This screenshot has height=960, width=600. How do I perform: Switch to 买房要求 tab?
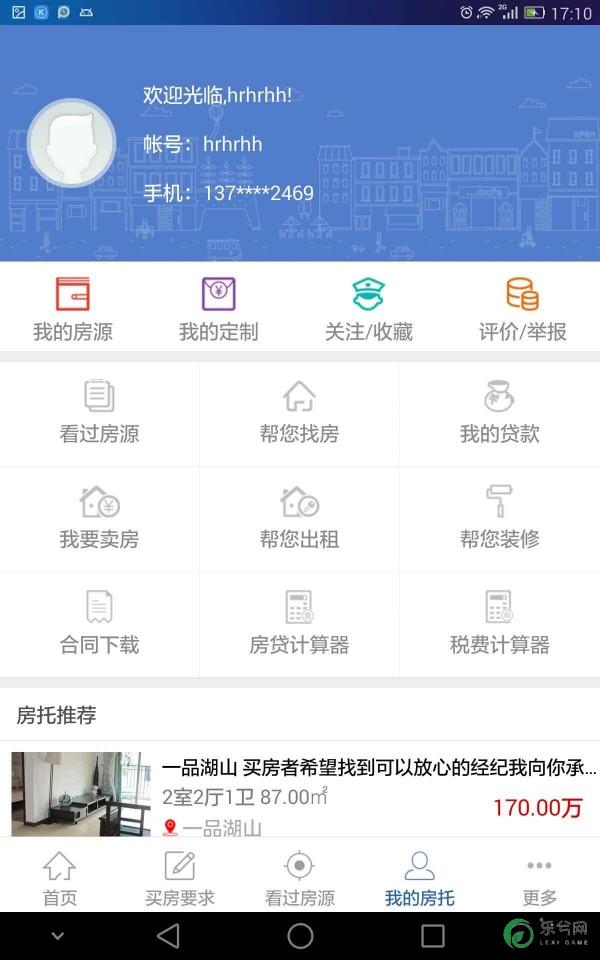coord(179,878)
